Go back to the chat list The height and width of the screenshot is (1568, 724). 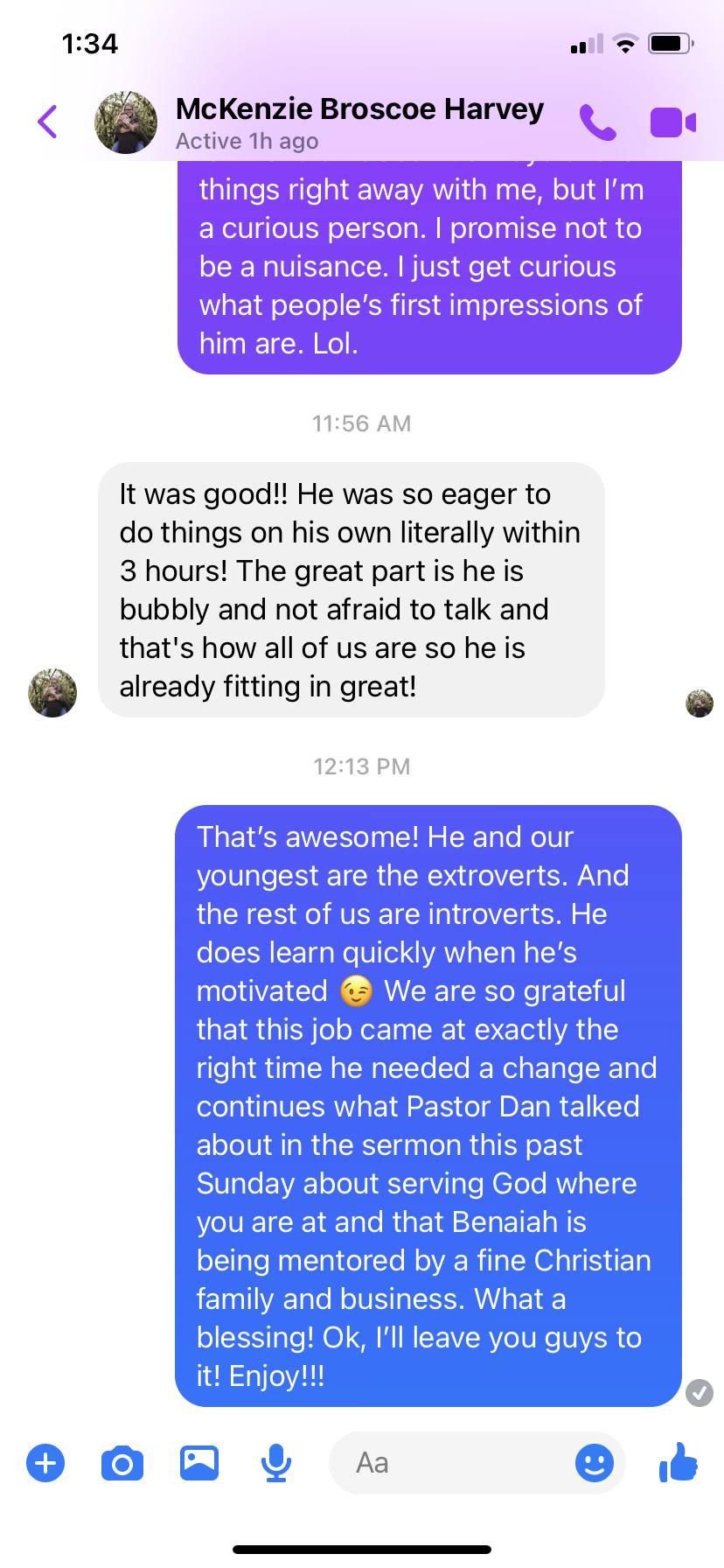(48, 122)
